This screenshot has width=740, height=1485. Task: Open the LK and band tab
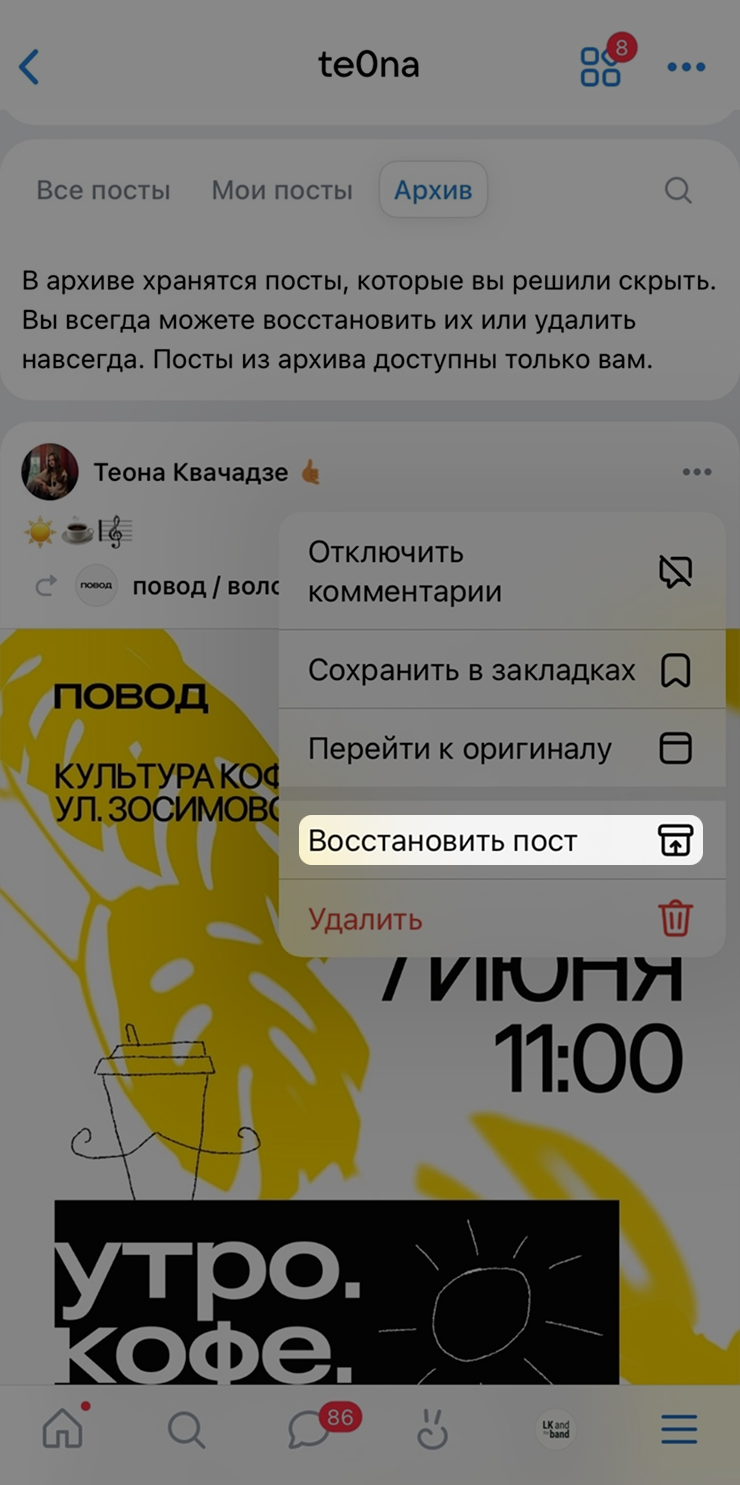click(x=555, y=1430)
